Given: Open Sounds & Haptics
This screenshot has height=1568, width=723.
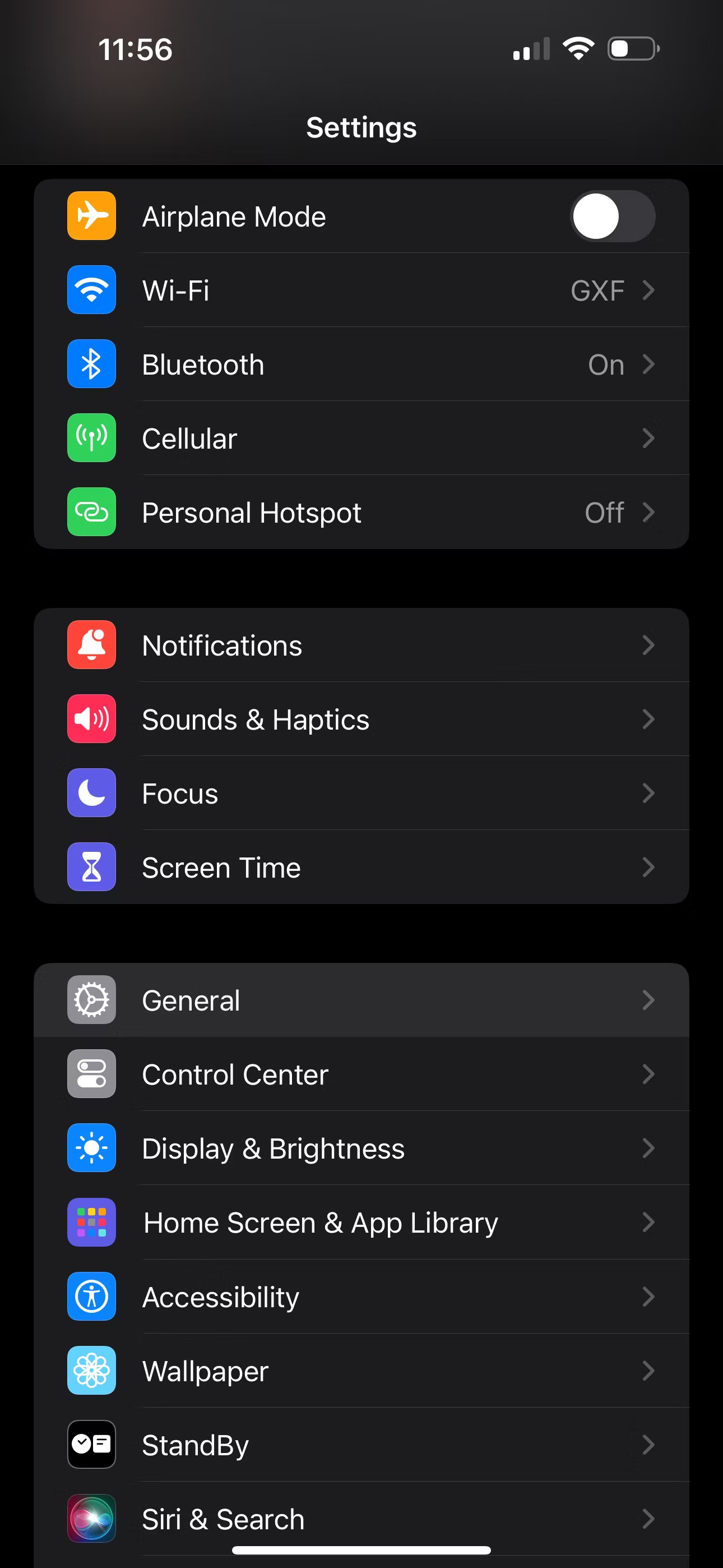Looking at the screenshot, I should (x=361, y=720).
